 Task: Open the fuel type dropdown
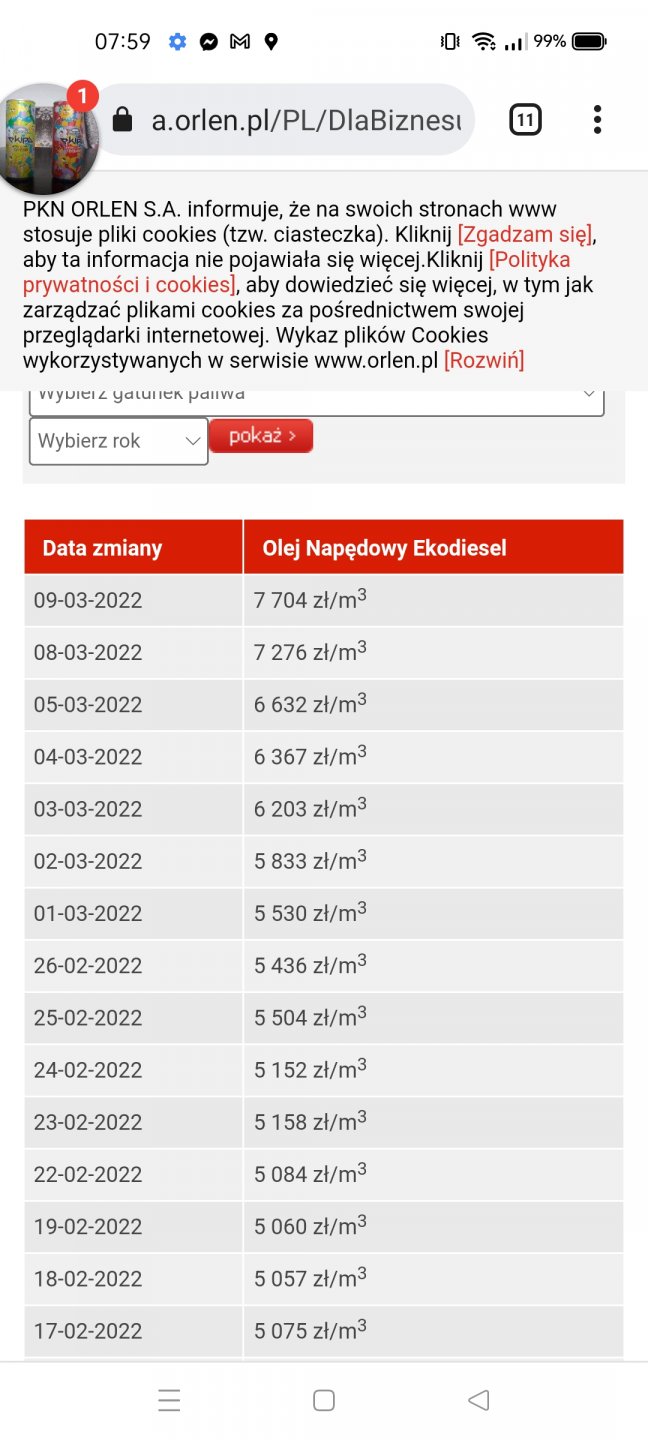316,399
